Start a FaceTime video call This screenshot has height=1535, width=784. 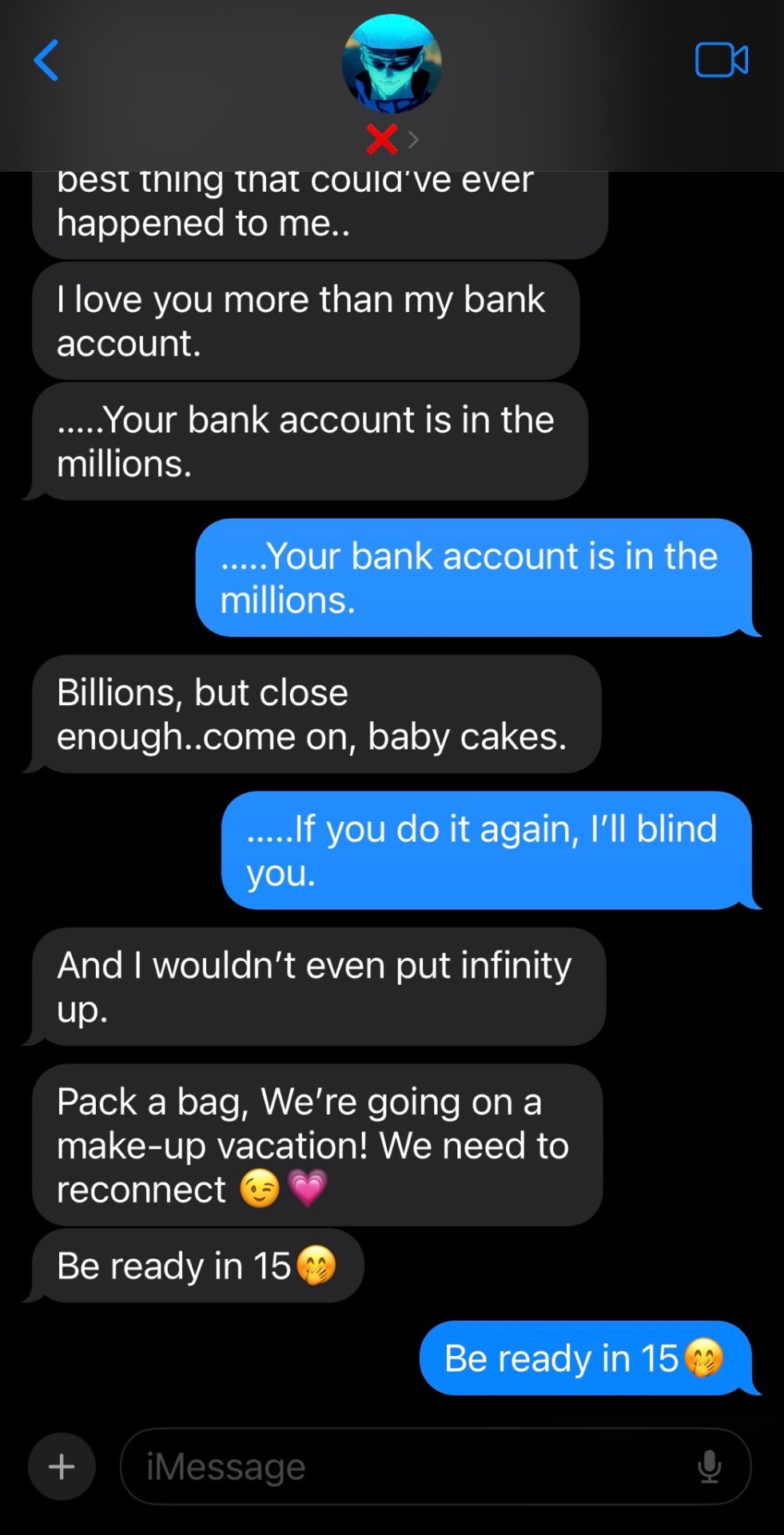click(x=721, y=60)
